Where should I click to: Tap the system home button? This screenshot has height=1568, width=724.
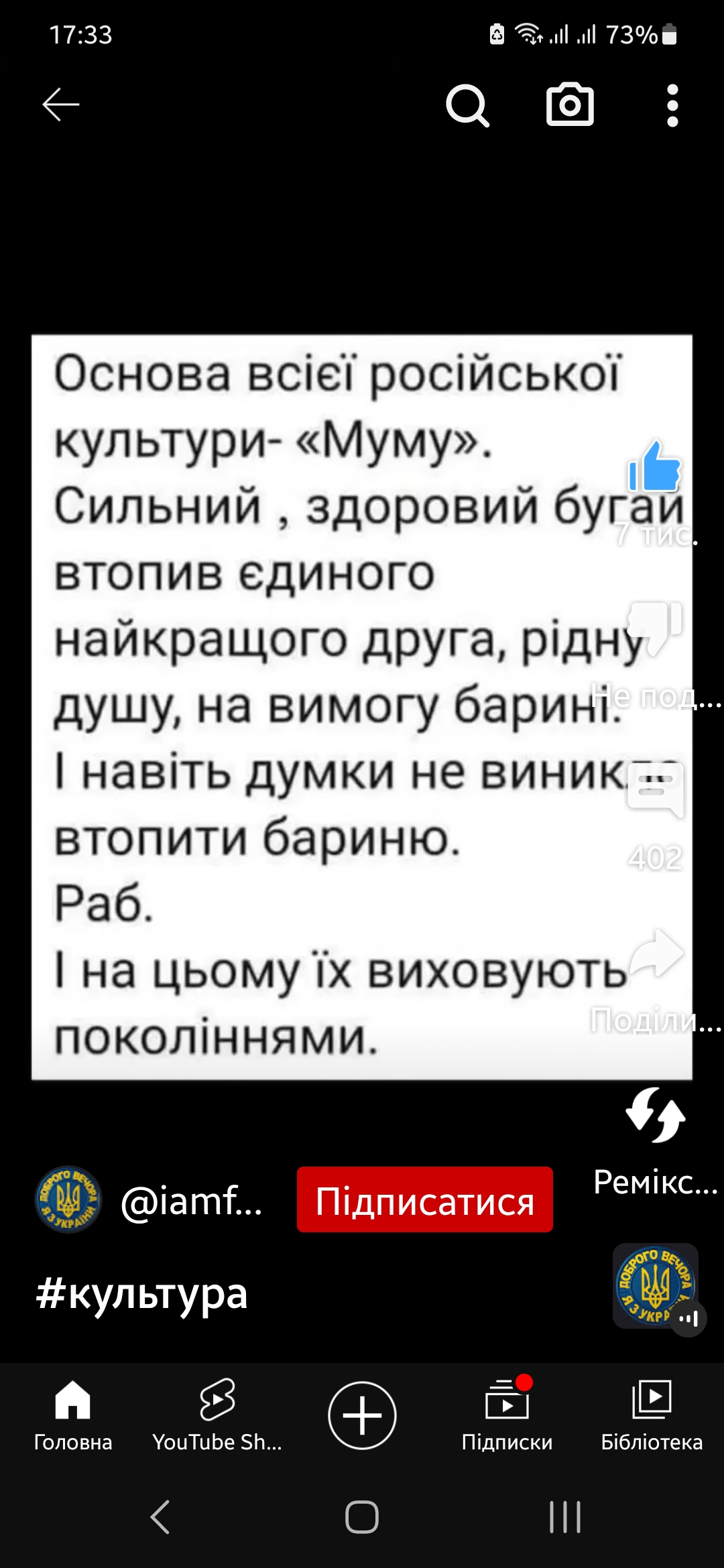point(362,1517)
